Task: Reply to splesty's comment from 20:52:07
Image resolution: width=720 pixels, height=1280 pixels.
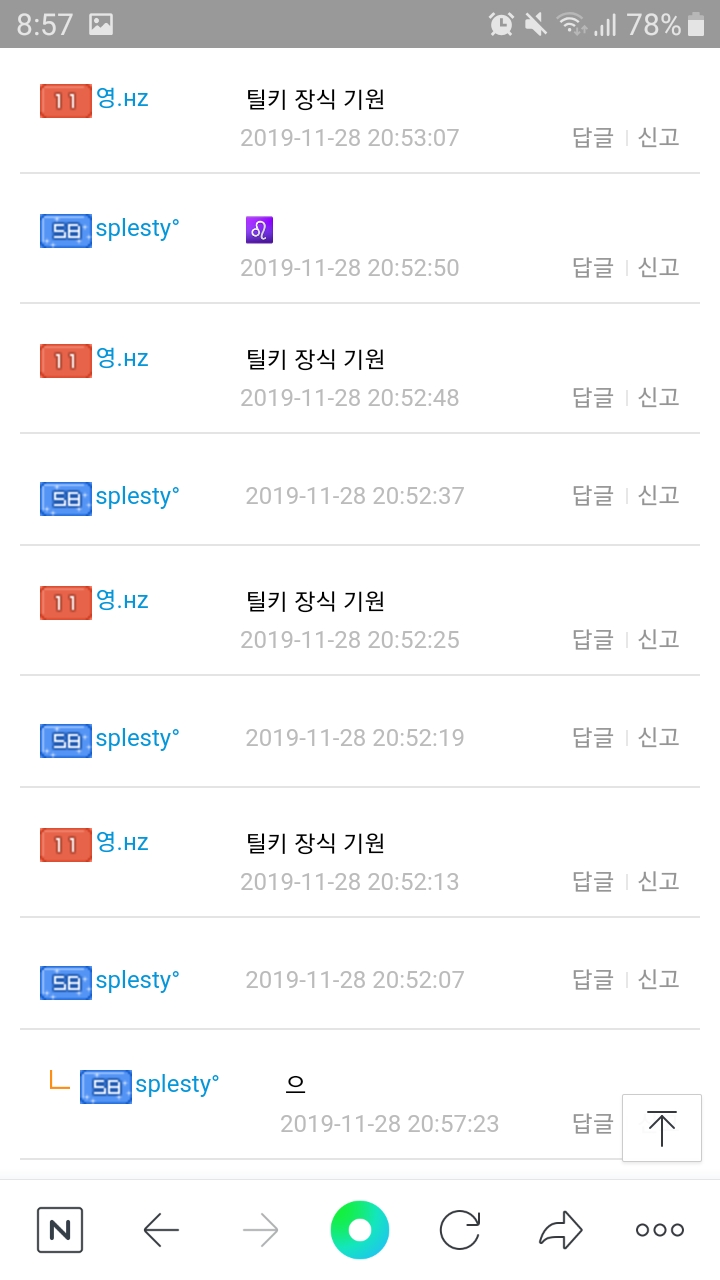Action: tap(592, 979)
